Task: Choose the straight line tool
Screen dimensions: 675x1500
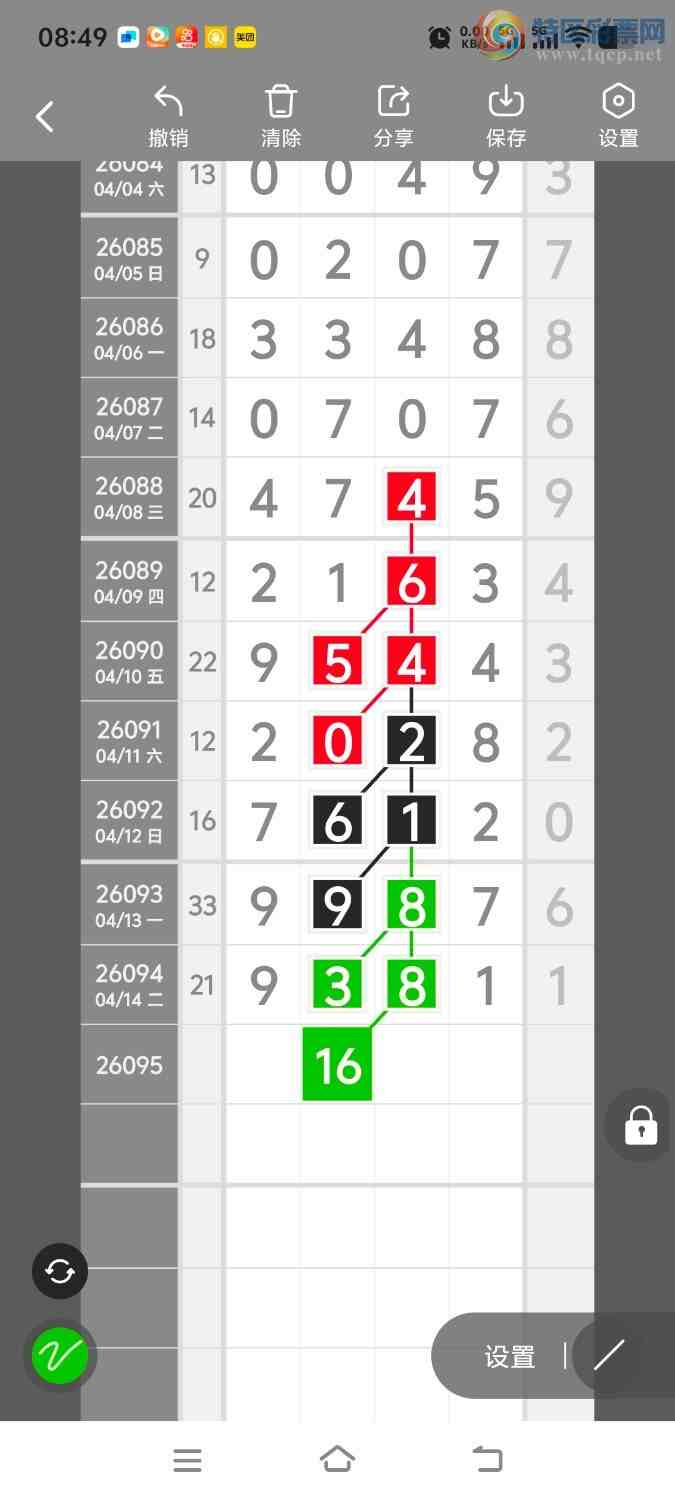Action: 609,1356
